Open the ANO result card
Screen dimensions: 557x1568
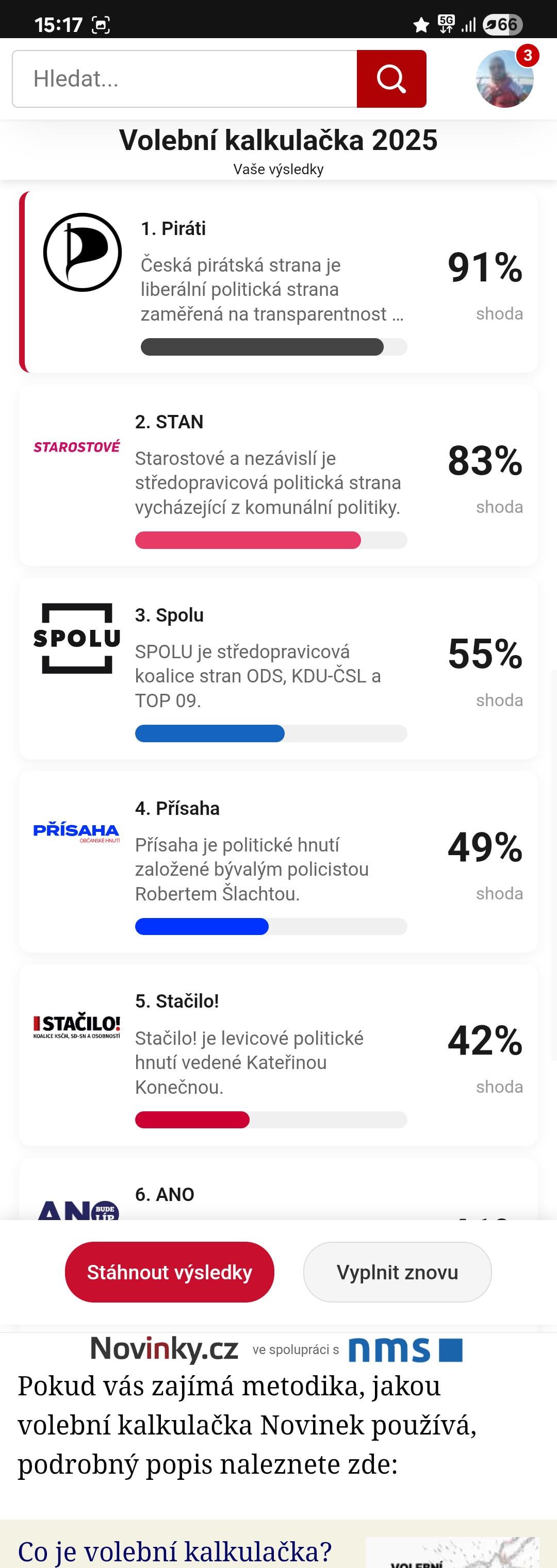tap(278, 1189)
